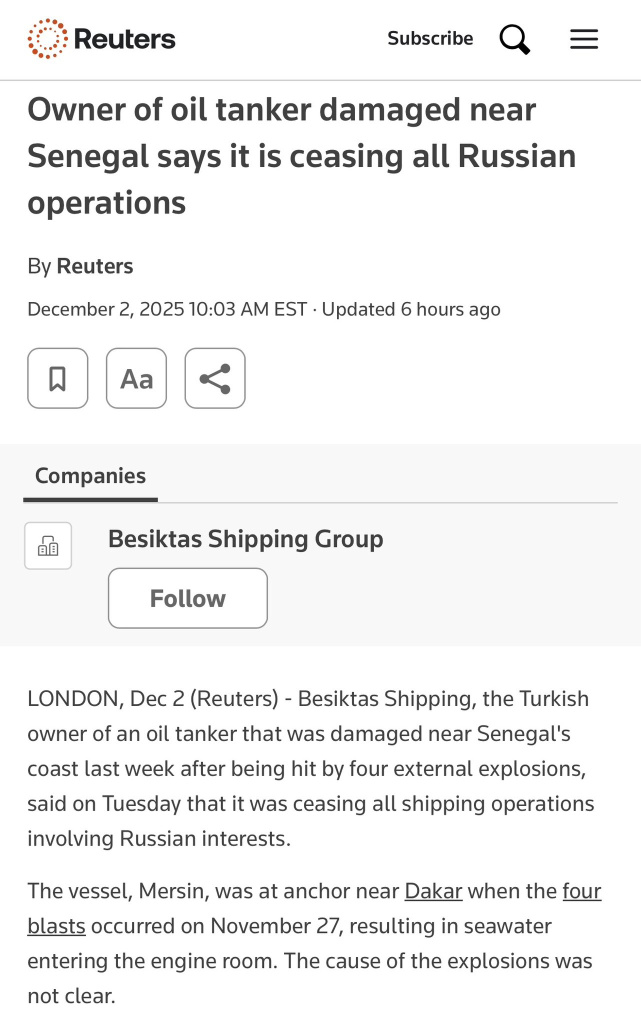The width and height of the screenshot is (641, 1024).
Task: Open the four blasts link
Action: pos(581,891)
